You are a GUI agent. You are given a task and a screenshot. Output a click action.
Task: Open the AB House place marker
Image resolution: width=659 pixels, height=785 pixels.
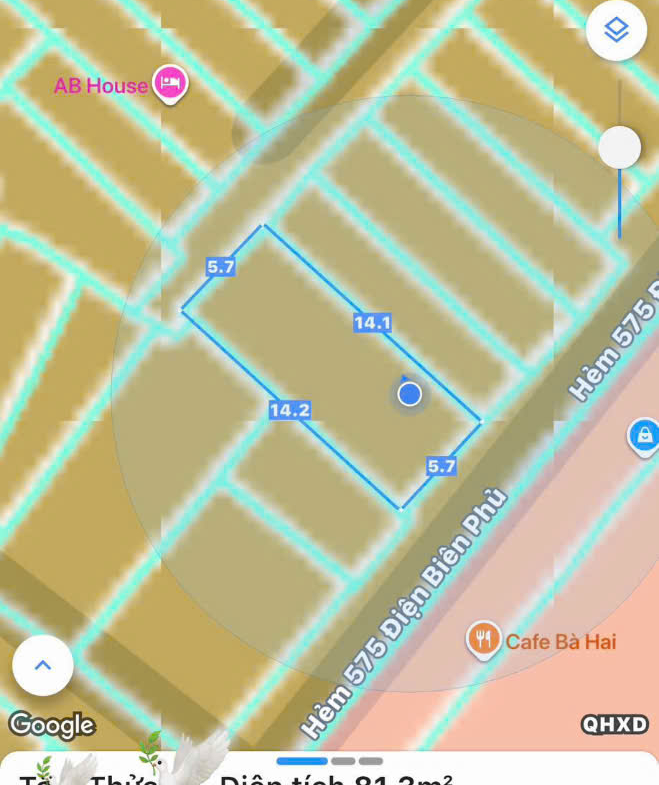169,84
